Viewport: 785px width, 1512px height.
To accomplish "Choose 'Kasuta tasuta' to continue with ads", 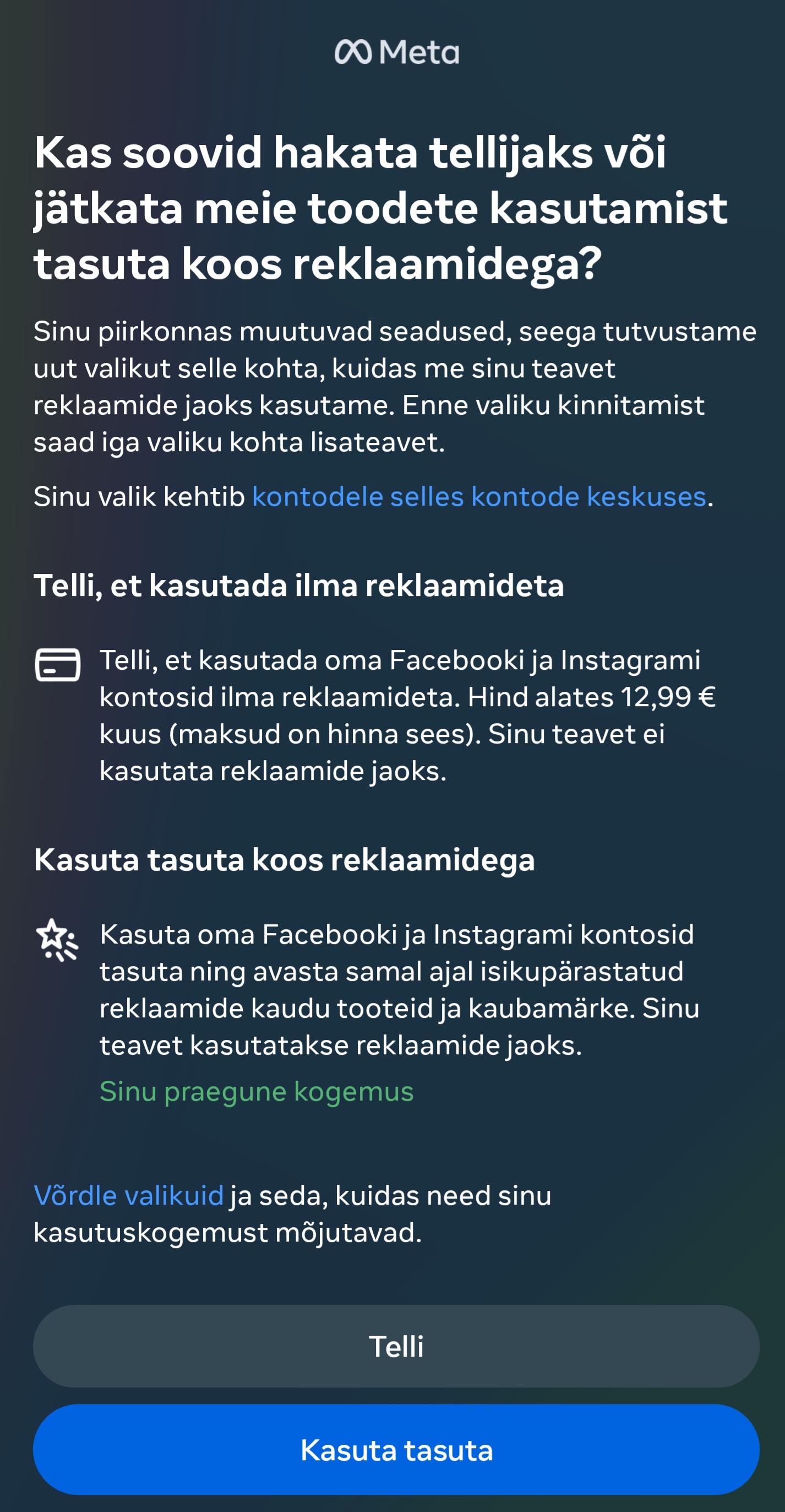I will click(396, 1449).
